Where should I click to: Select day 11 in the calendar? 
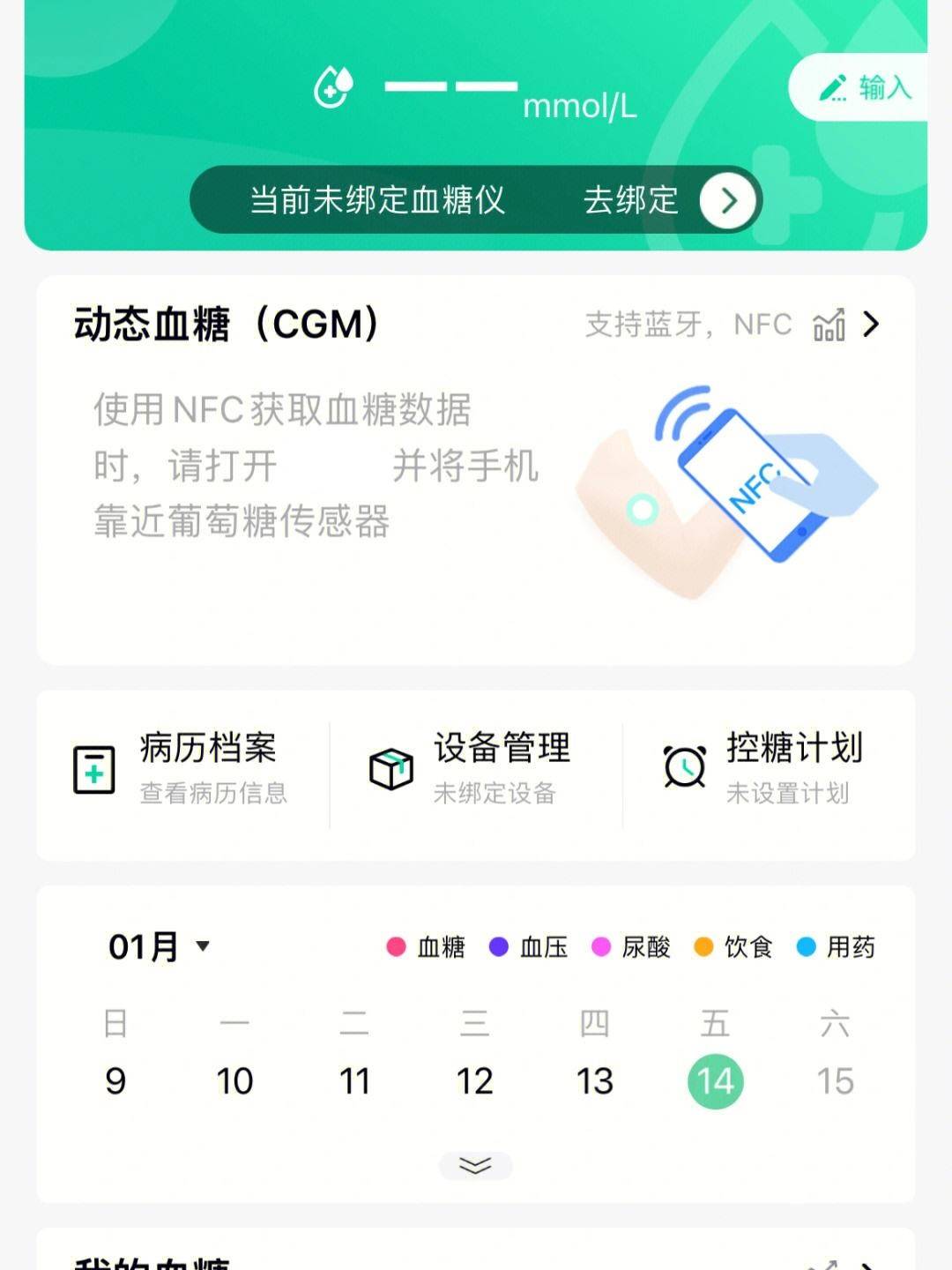(354, 1081)
